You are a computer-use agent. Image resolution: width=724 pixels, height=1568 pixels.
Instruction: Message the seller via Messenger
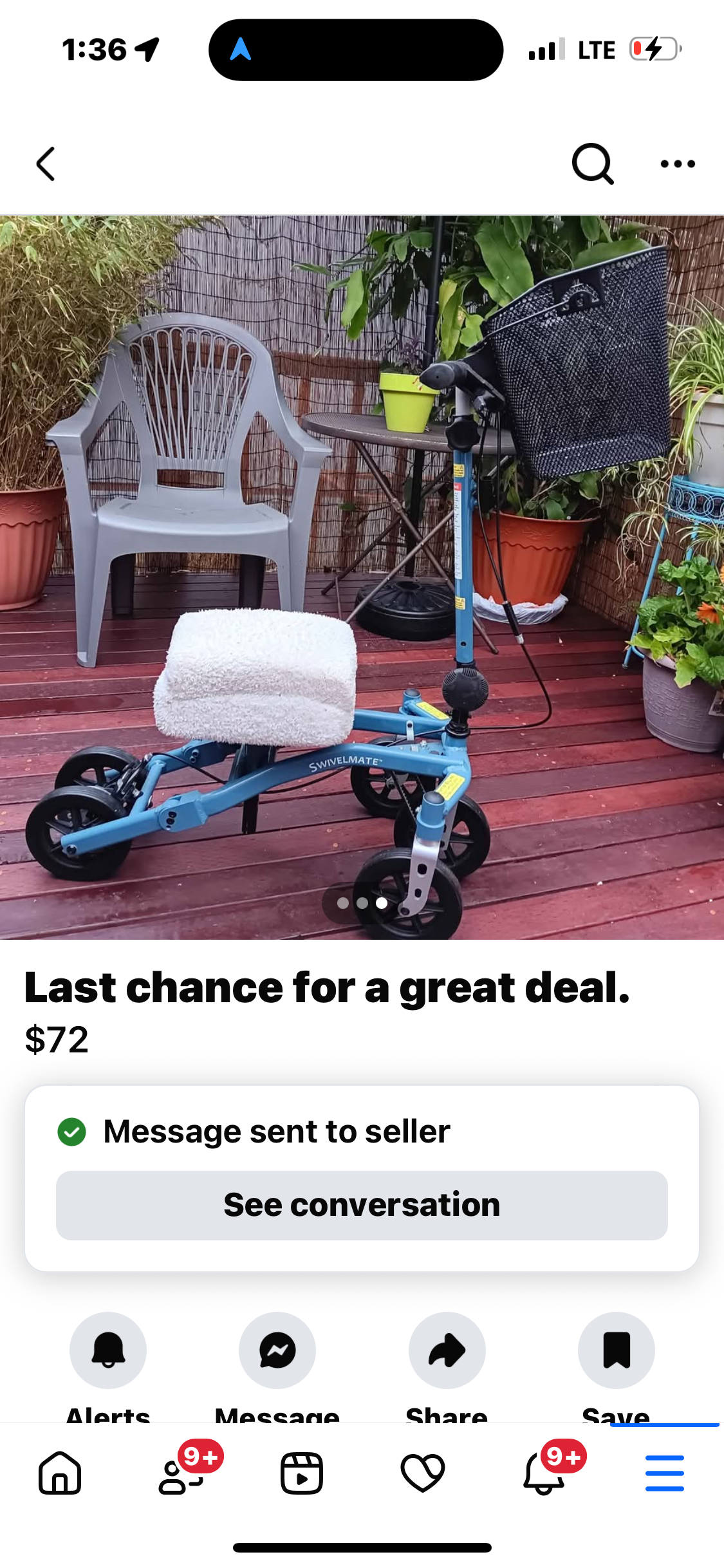pyautogui.click(x=277, y=1350)
